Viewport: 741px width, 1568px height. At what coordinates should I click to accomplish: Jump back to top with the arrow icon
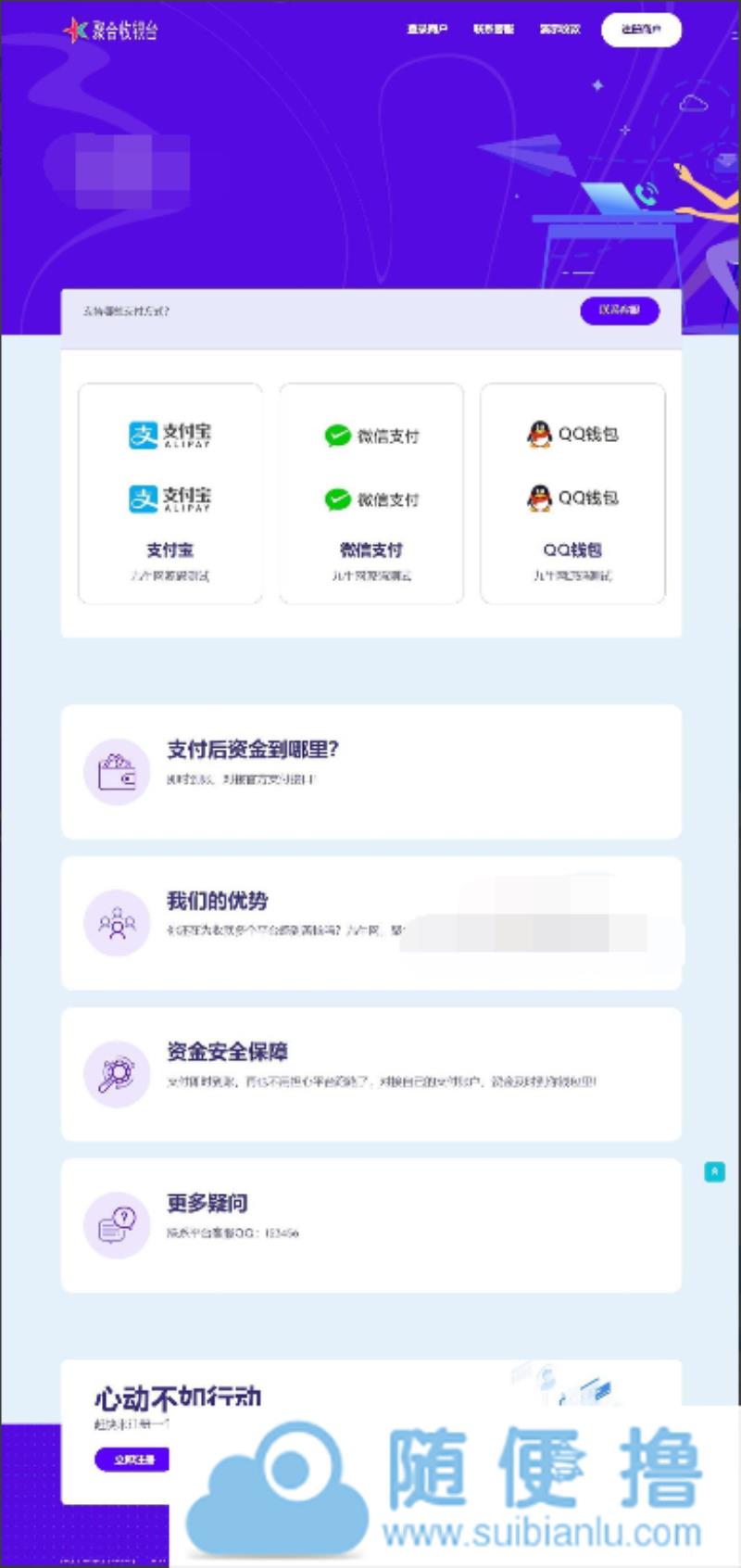click(715, 1172)
